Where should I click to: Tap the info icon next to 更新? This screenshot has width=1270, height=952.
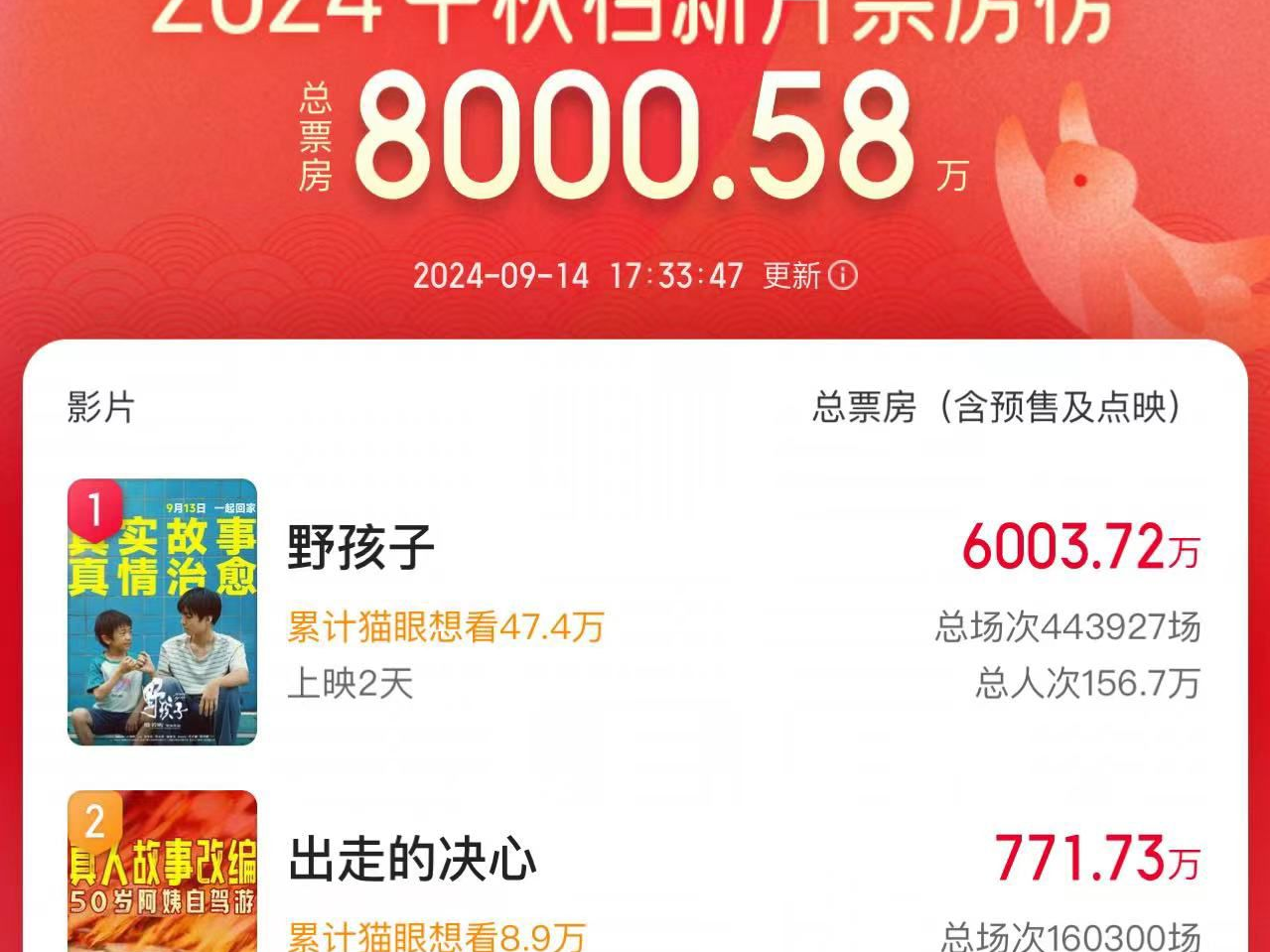(x=842, y=275)
